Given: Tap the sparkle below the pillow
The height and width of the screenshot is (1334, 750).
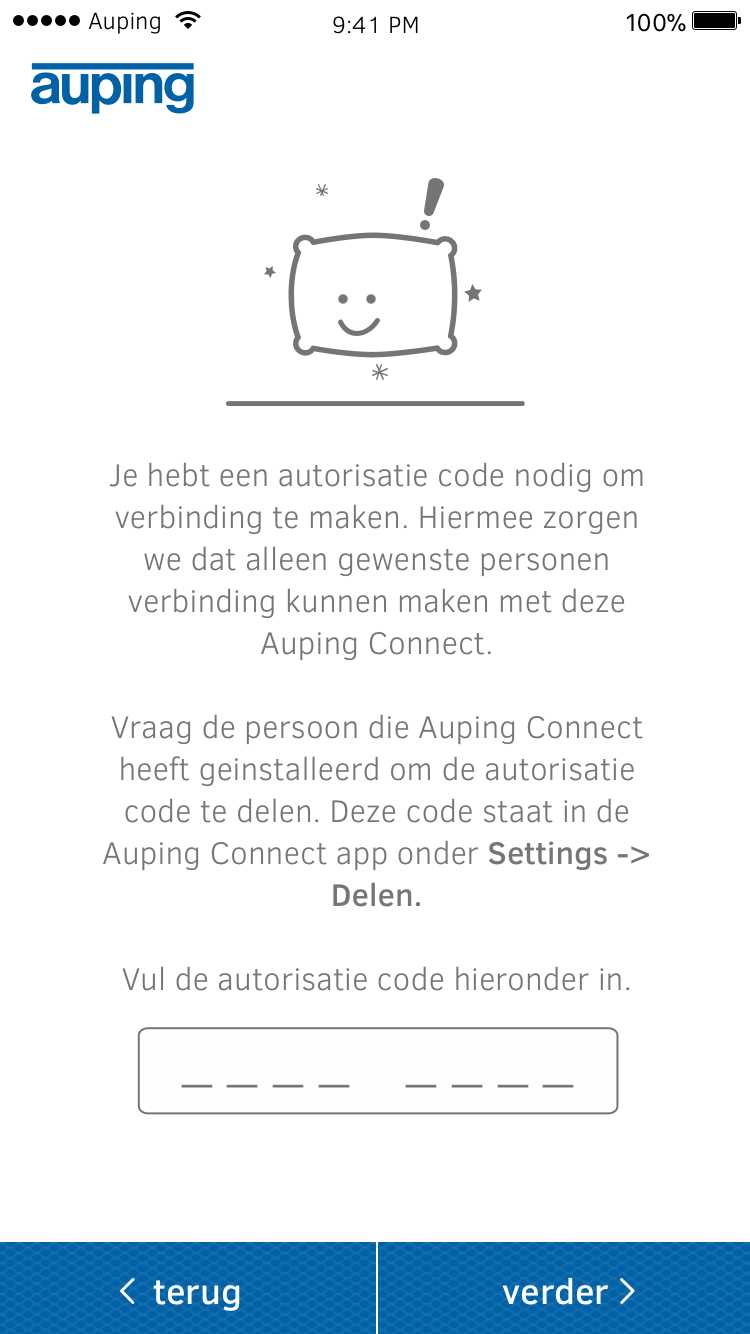Looking at the screenshot, I should click(x=378, y=372).
